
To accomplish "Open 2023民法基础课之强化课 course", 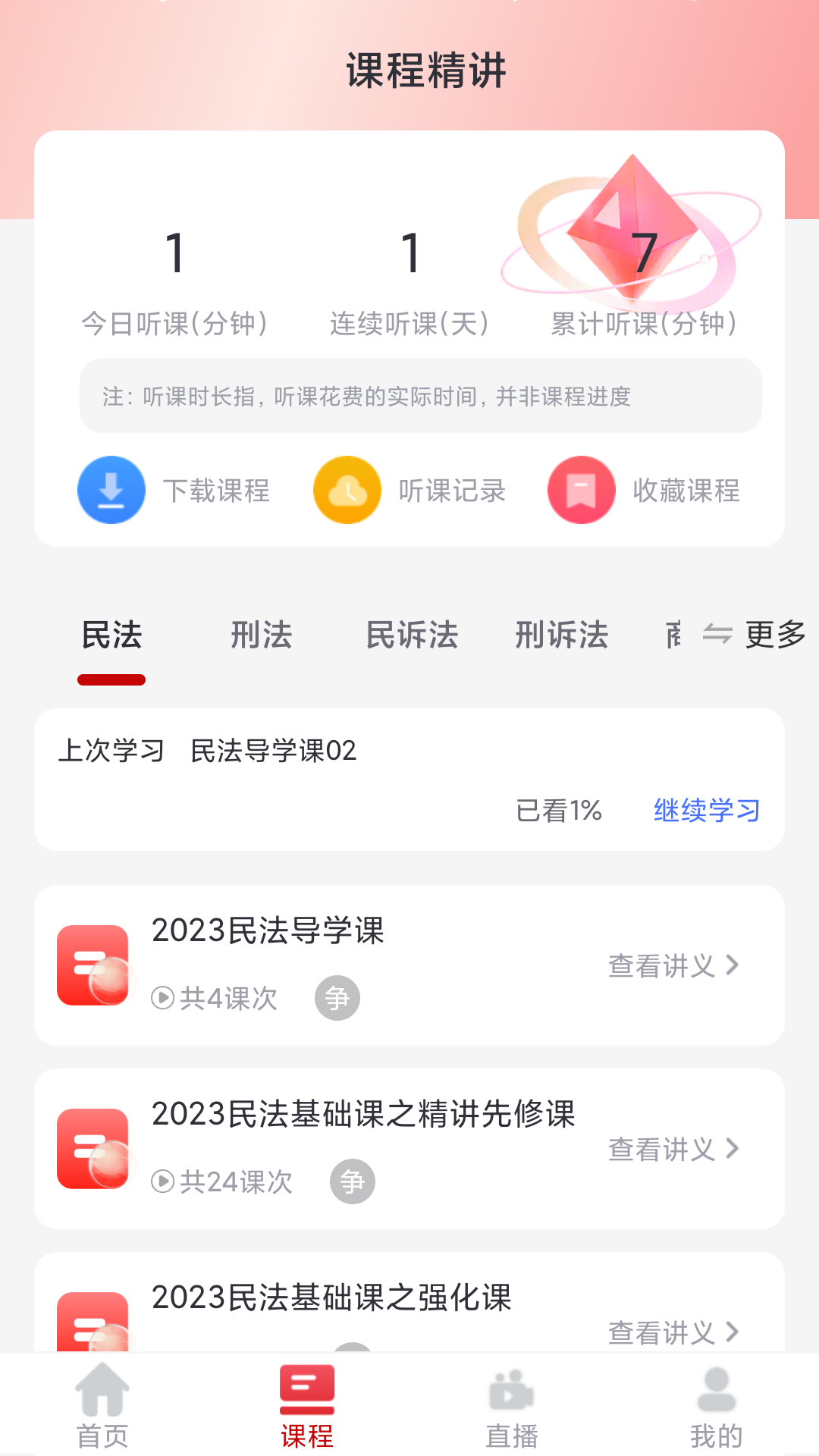I will point(332,1298).
